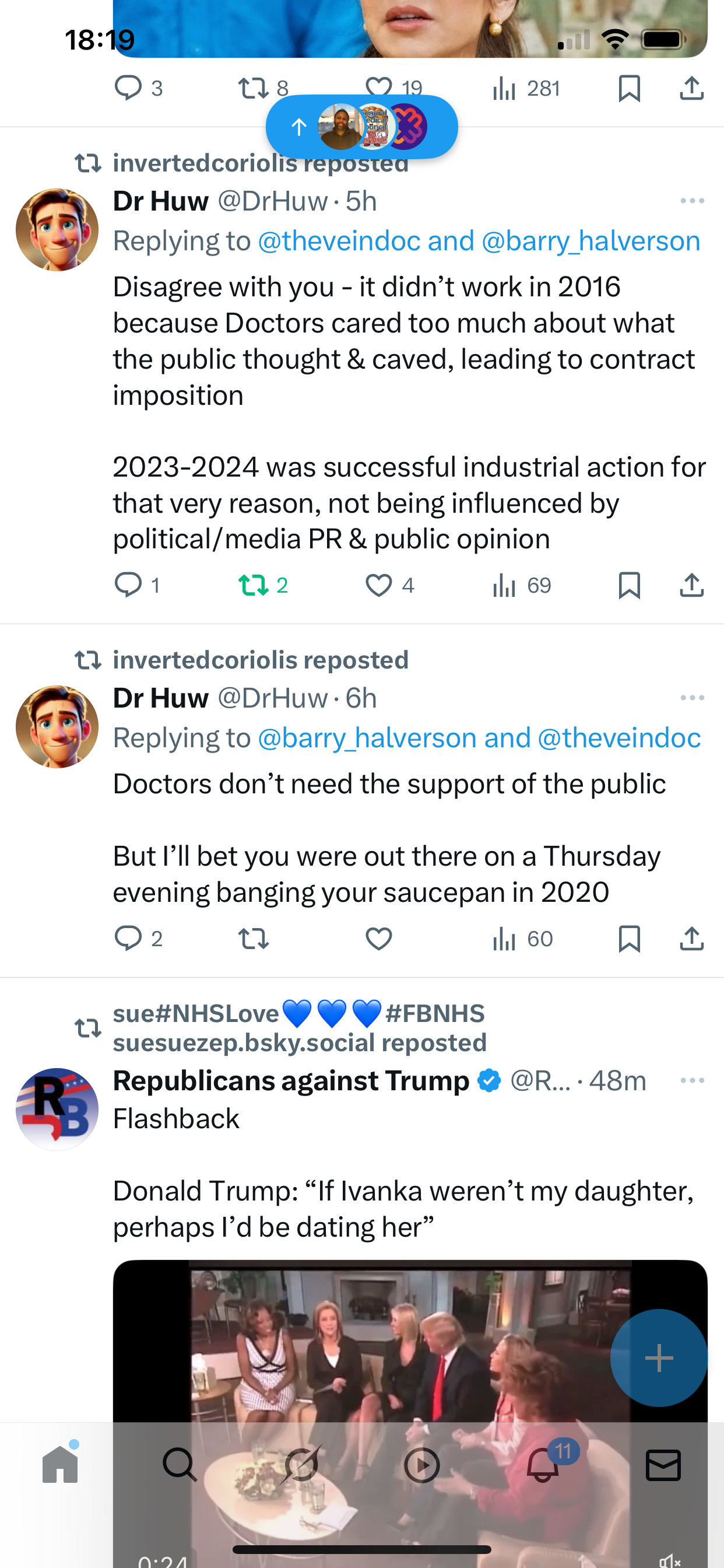Open the @theveindoc and @barry_halverson link in 5h post

coord(479,241)
